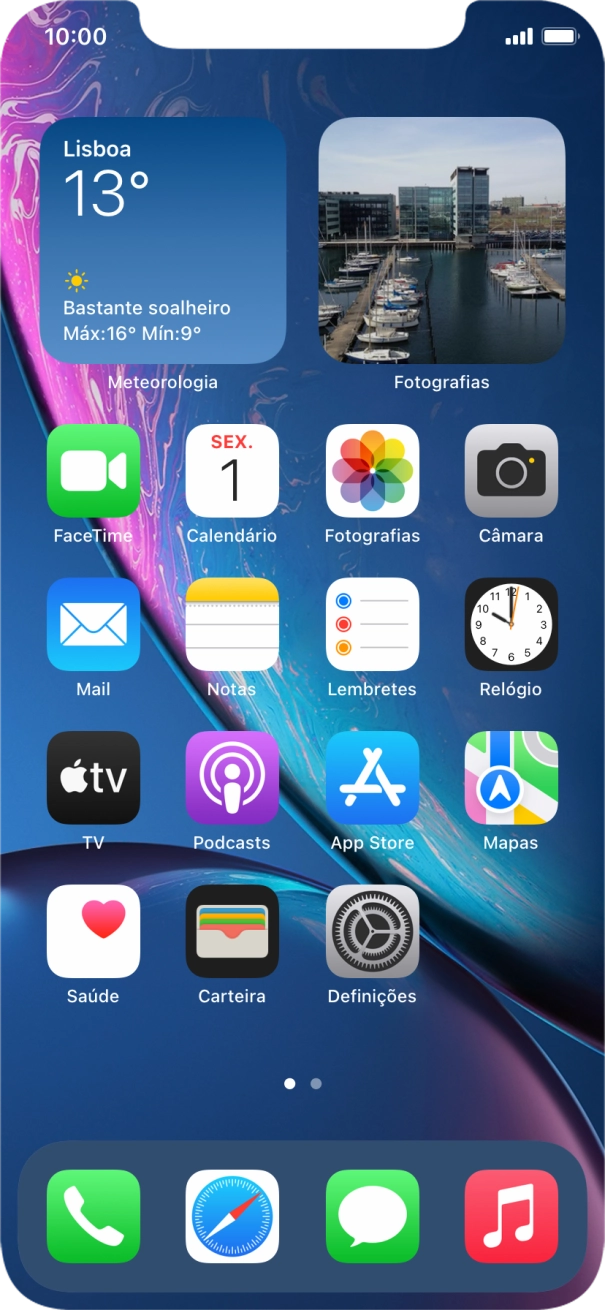Viewport: 605px width, 1310px height.
Task: Launch the Lembretes app
Action: pyautogui.click(x=372, y=624)
